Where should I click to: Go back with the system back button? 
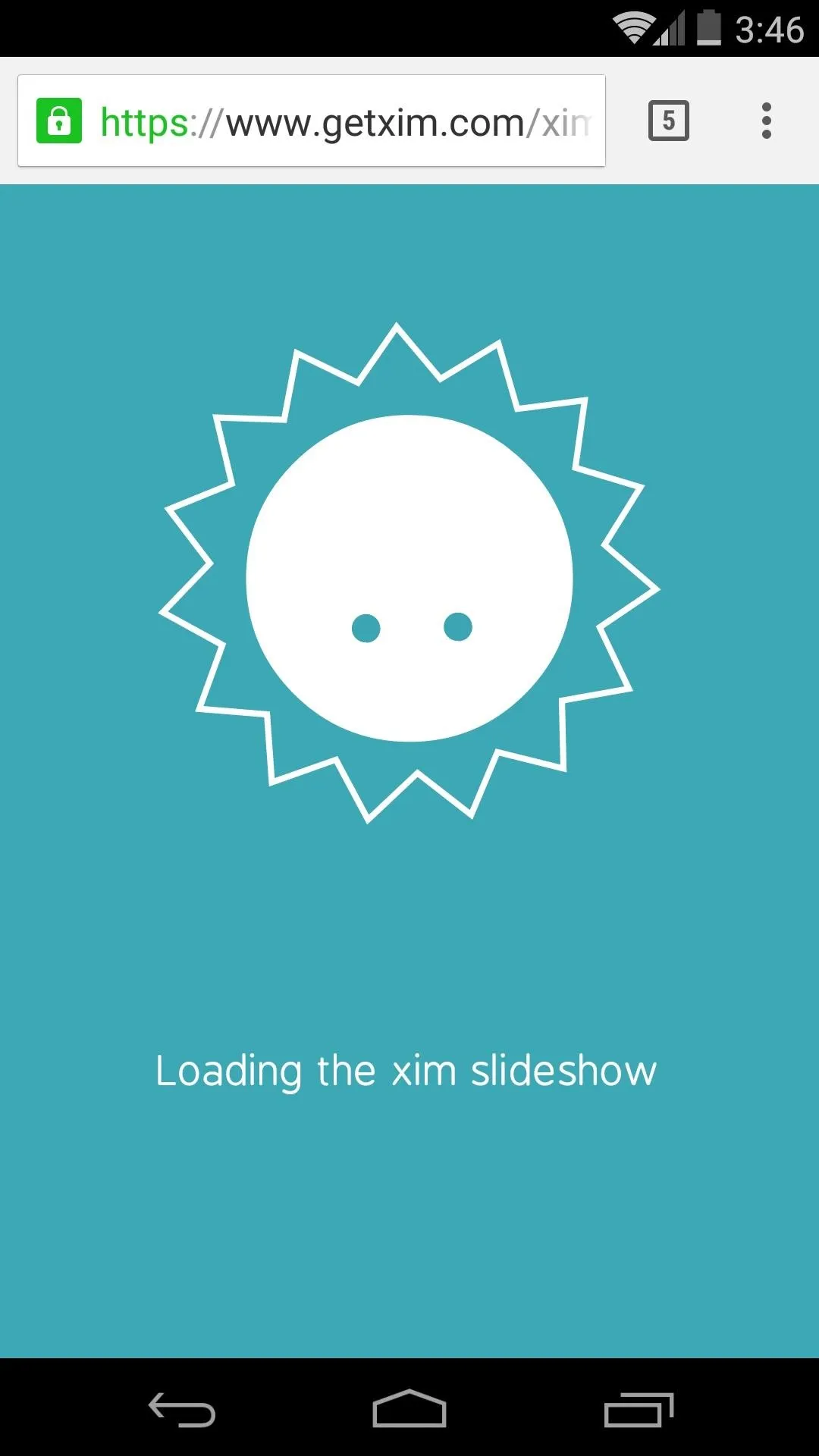coord(182,1410)
